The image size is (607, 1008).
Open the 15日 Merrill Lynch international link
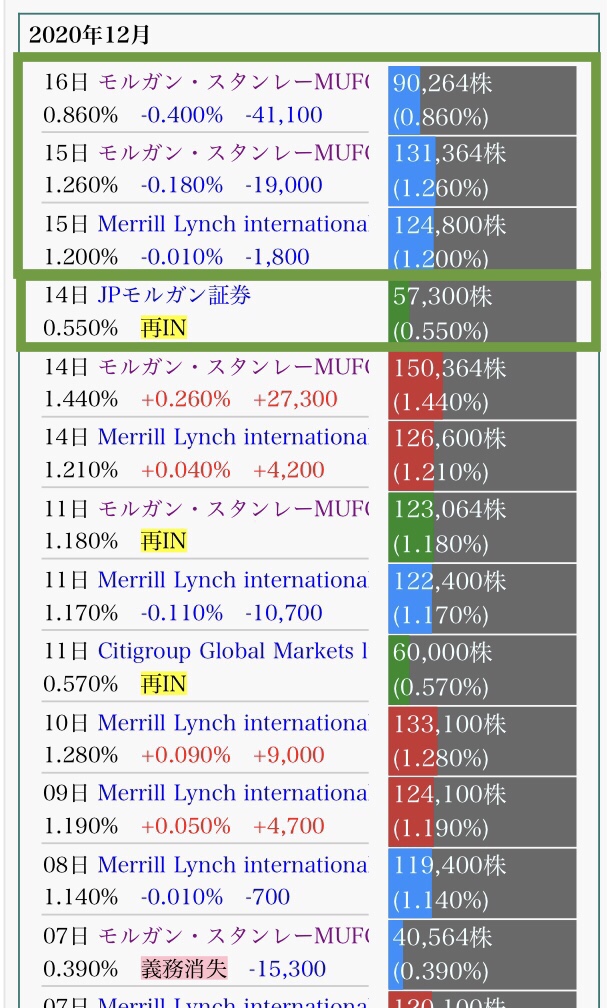tap(233, 224)
